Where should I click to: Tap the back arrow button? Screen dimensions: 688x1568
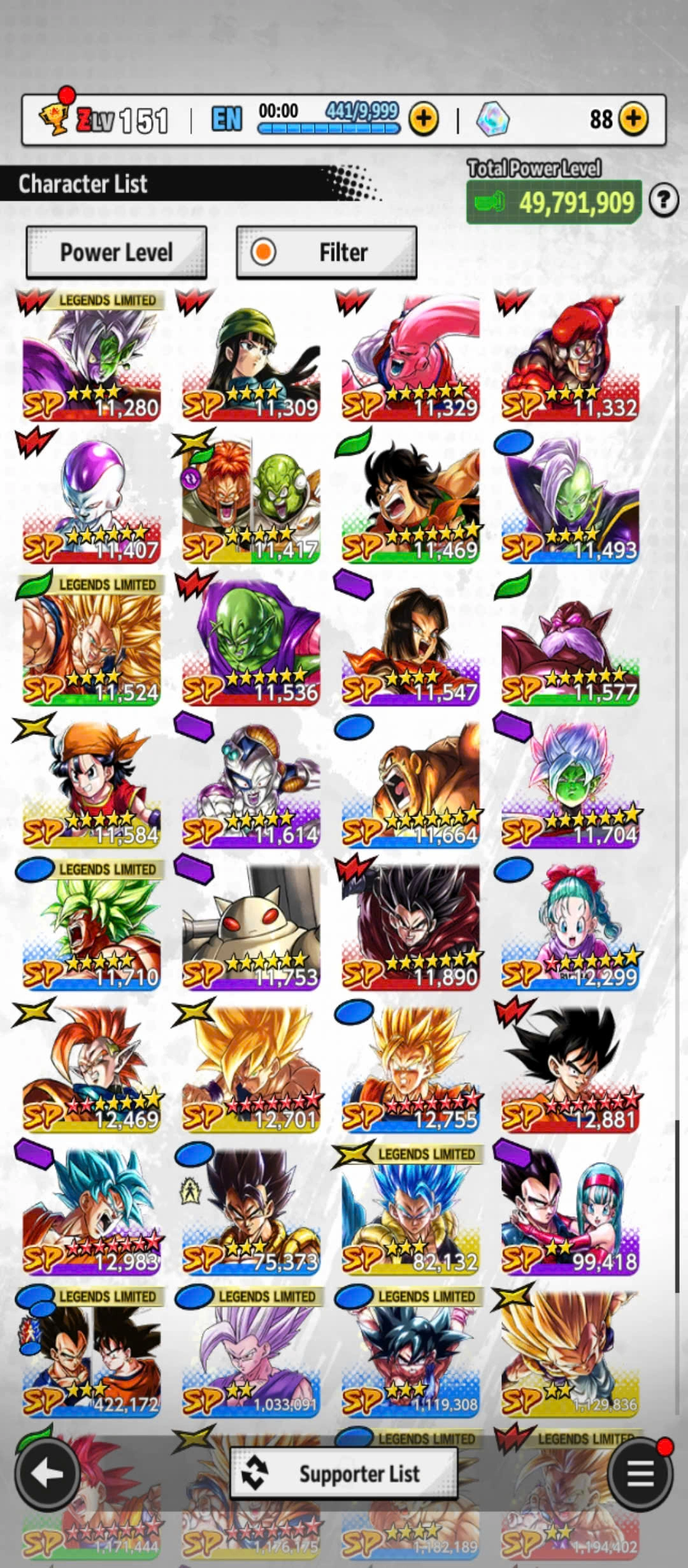coord(47,1472)
